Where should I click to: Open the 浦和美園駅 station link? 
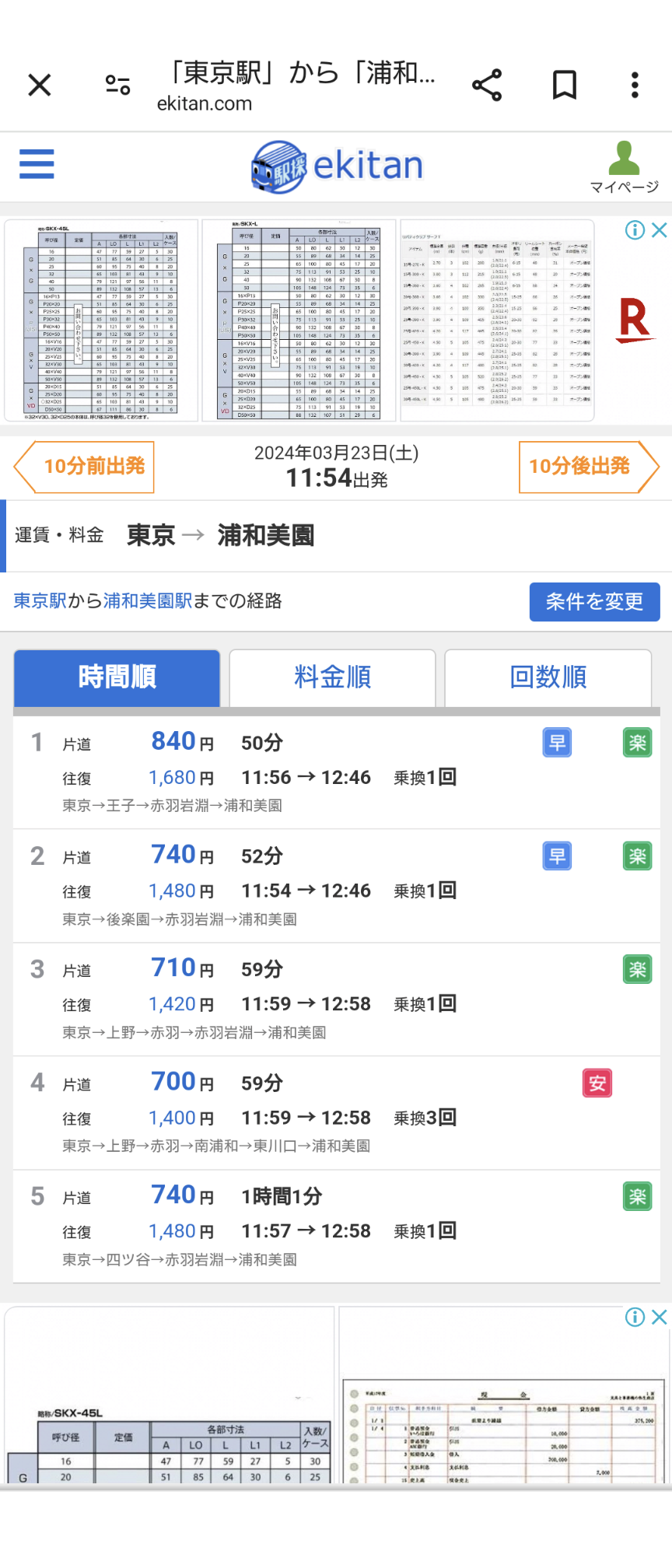[x=147, y=601]
